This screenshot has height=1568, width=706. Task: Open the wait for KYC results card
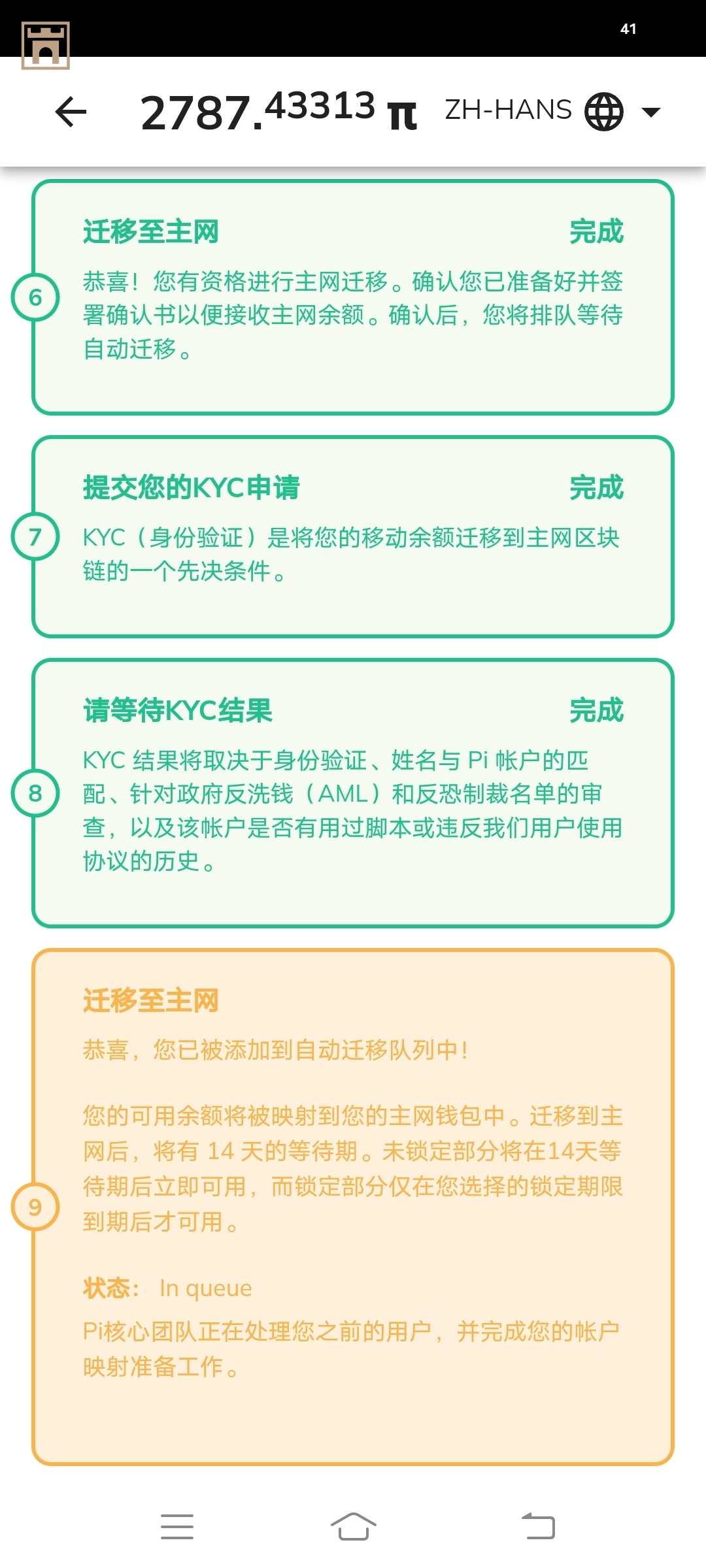(x=353, y=792)
